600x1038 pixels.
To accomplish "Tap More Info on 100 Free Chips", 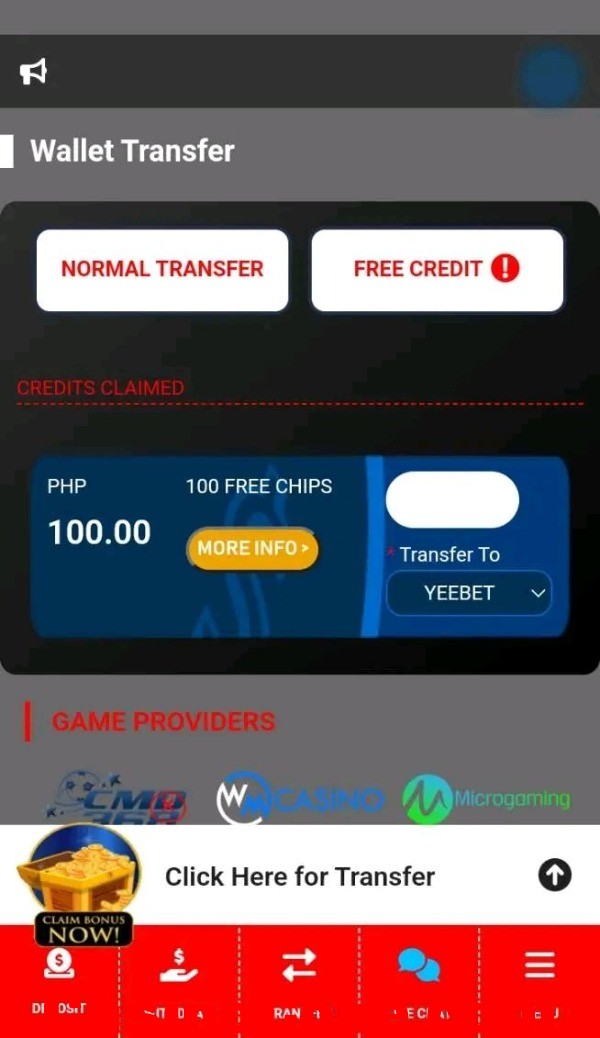I will click(252, 548).
